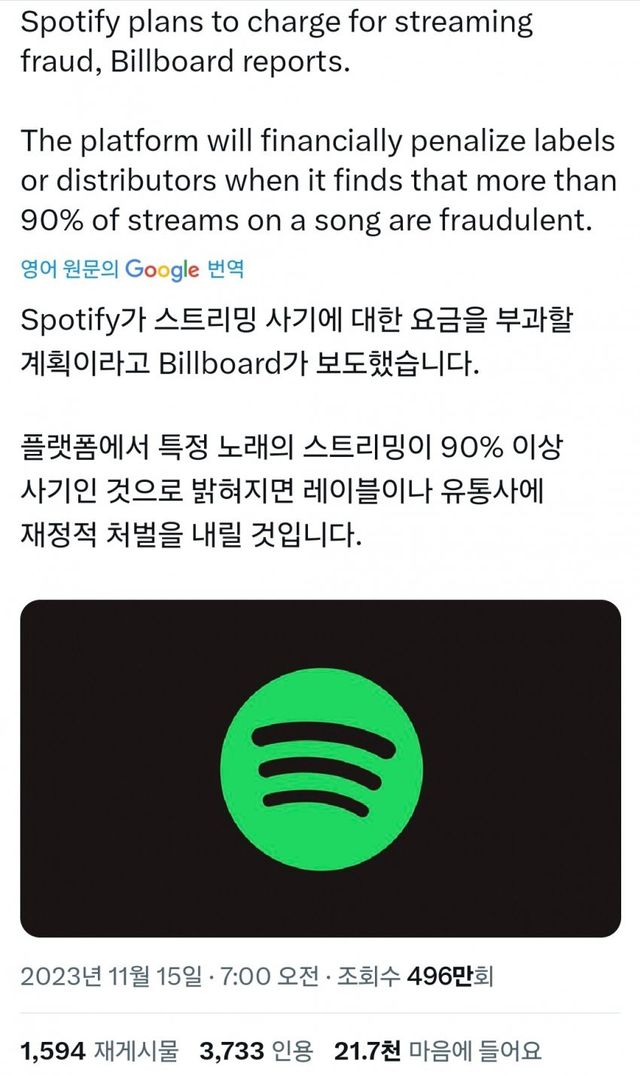Open the Spotify logo image

coord(320,768)
